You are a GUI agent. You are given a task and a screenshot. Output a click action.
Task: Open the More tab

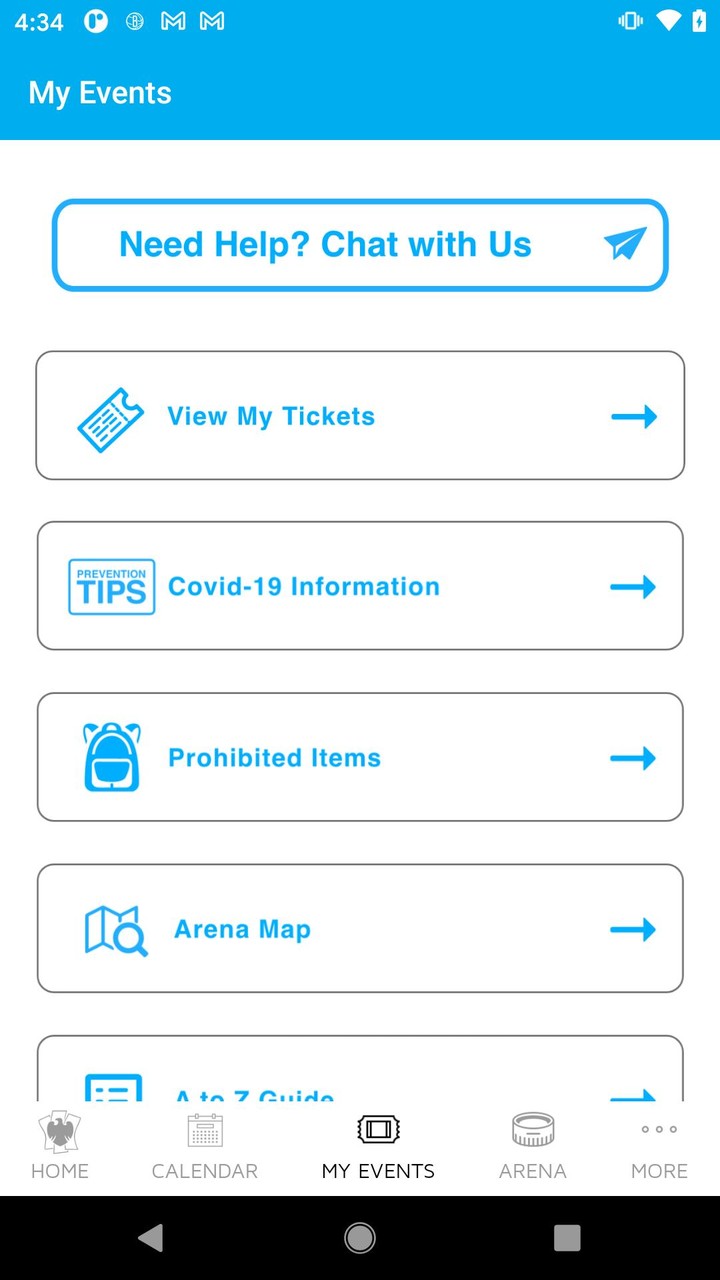tap(659, 1146)
